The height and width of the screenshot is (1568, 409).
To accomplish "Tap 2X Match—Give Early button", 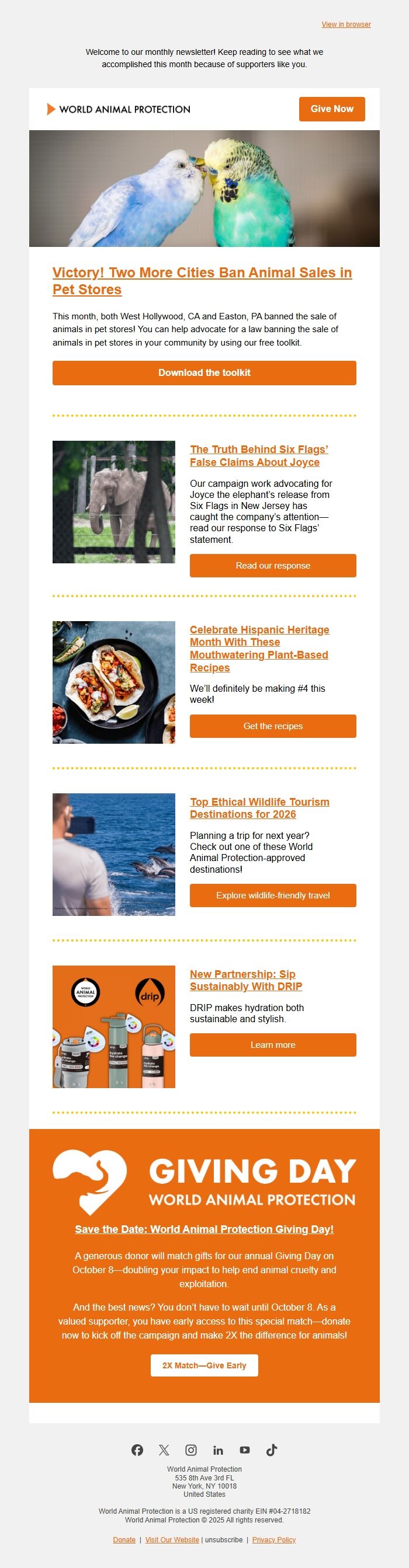I will [204, 1365].
